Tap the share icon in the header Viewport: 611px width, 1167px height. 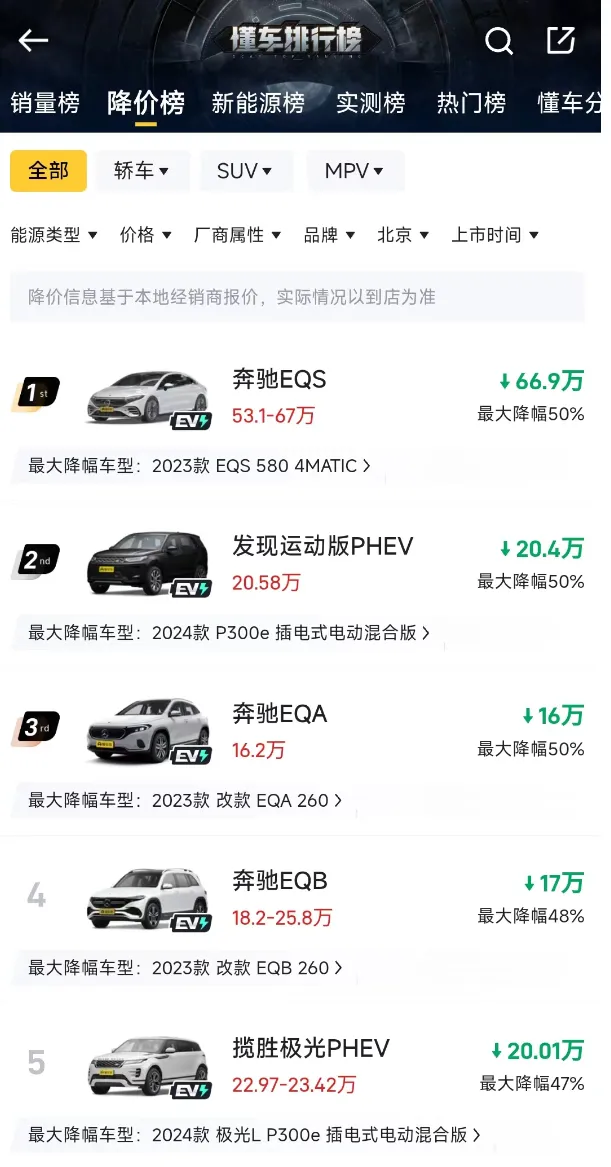click(x=561, y=40)
